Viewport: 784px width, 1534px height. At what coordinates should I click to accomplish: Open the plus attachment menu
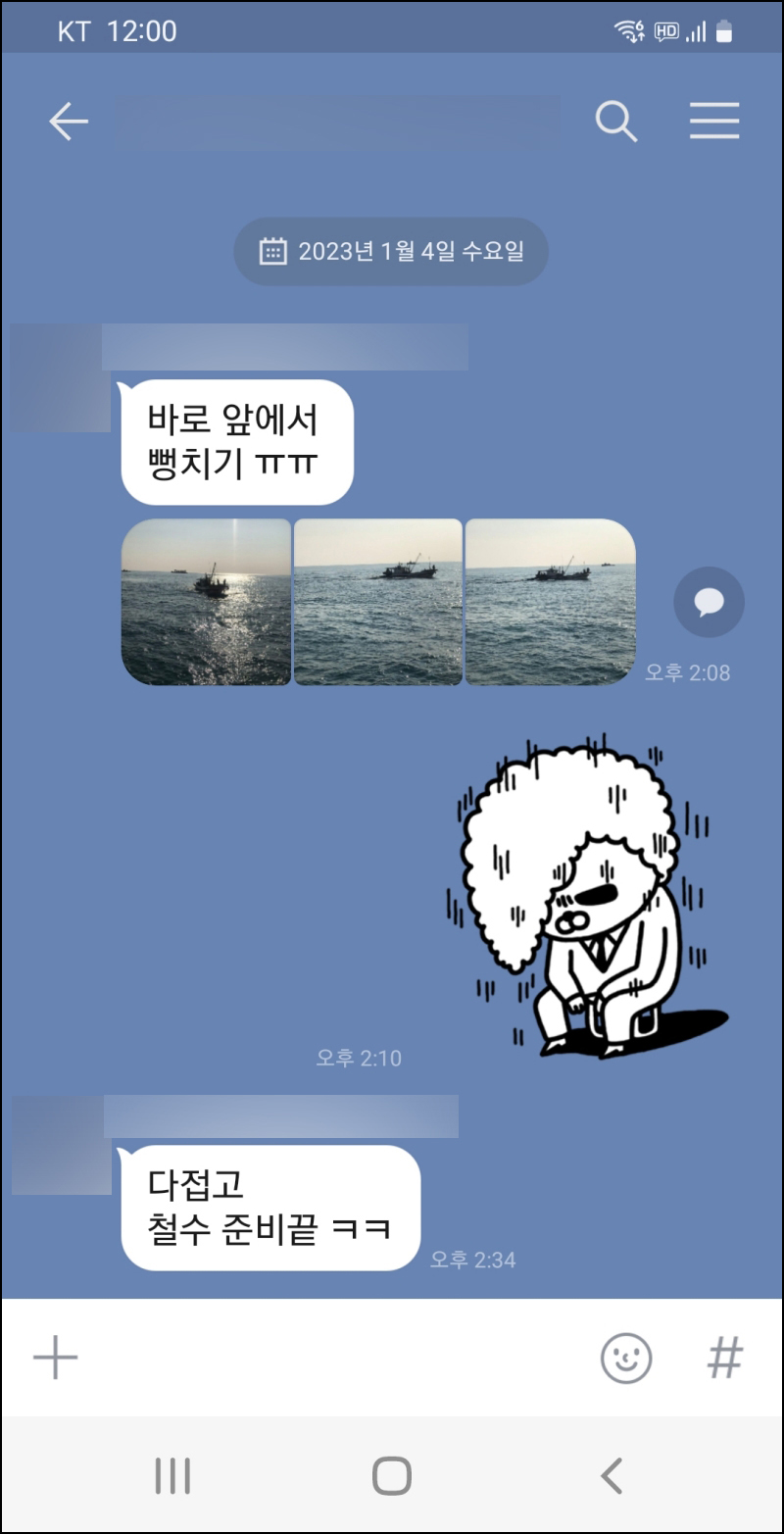tap(56, 1358)
